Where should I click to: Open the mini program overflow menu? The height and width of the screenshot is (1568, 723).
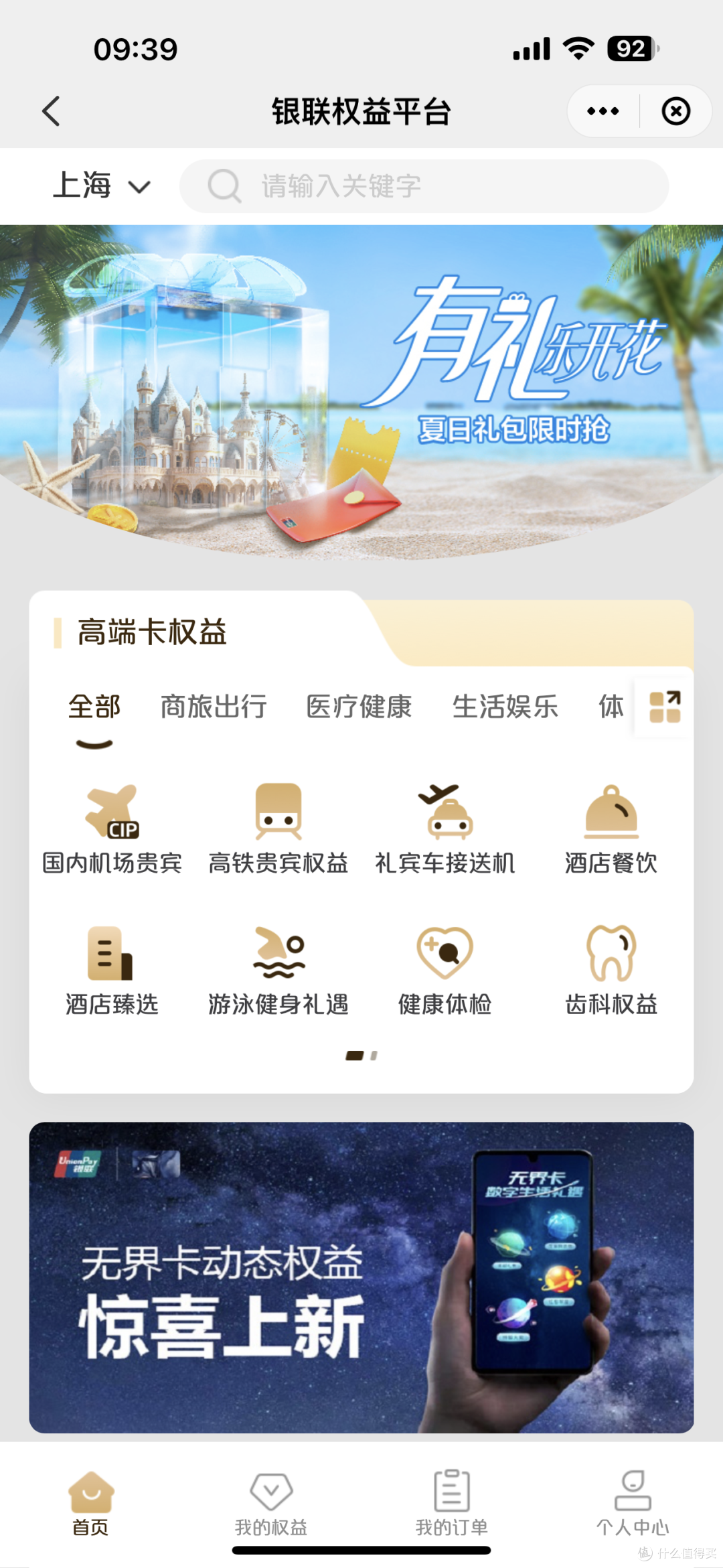pyautogui.click(x=602, y=111)
